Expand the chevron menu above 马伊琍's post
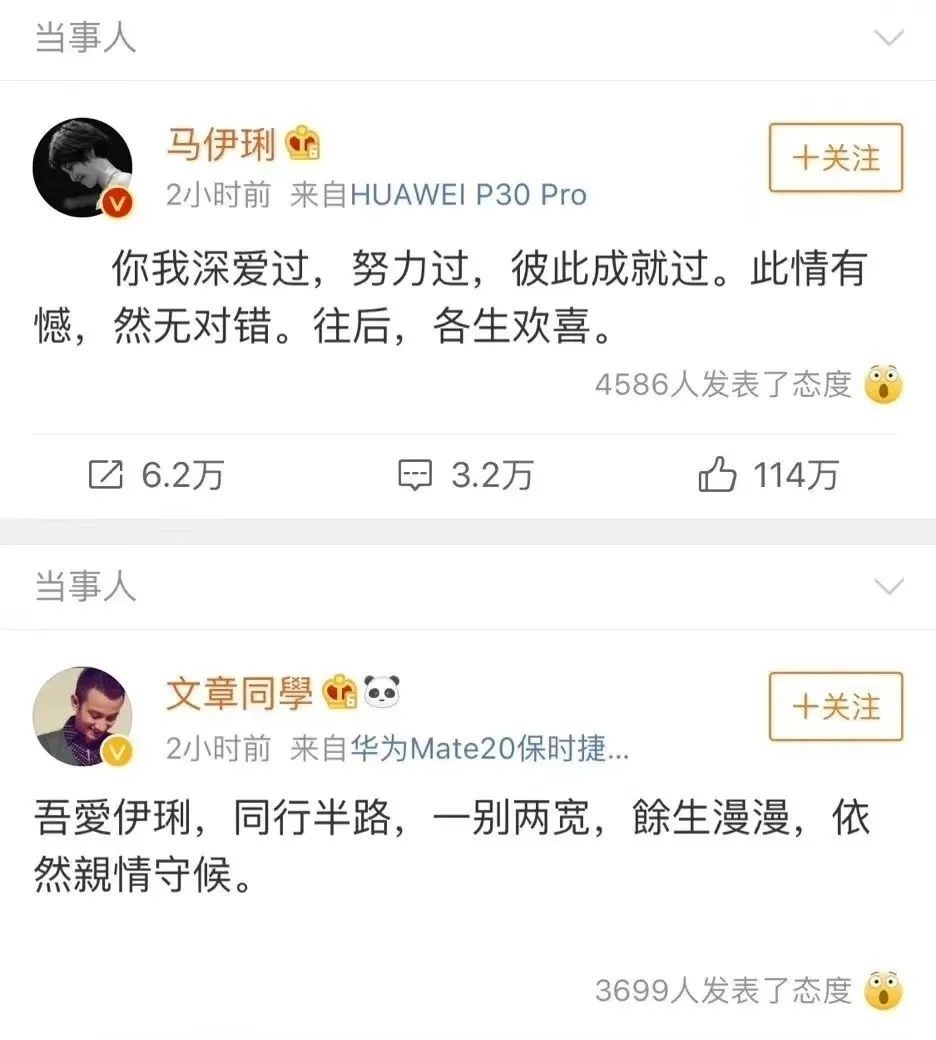This screenshot has width=936, height=1040. (x=888, y=40)
